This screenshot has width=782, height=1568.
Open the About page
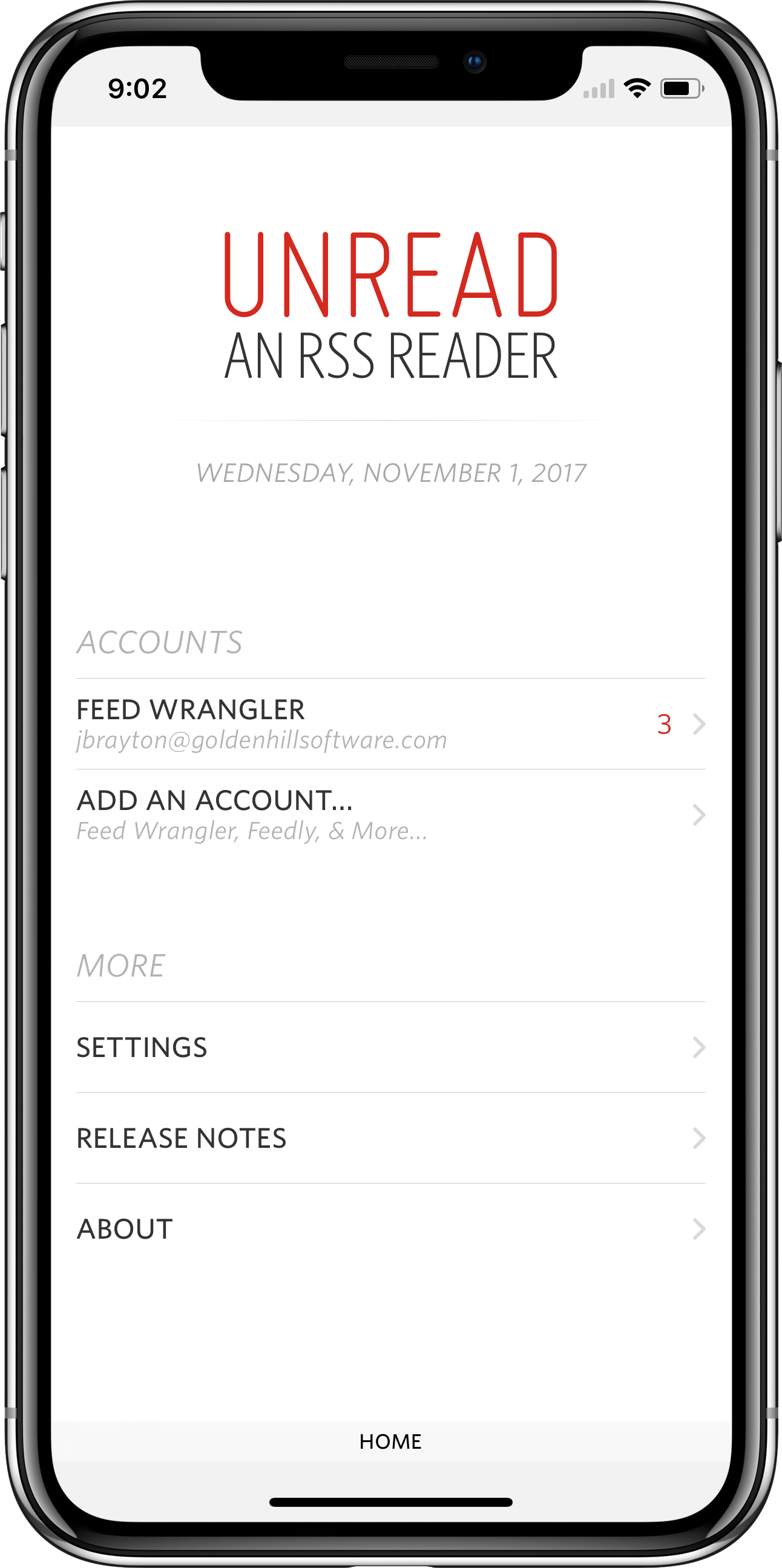click(x=389, y=1228)
